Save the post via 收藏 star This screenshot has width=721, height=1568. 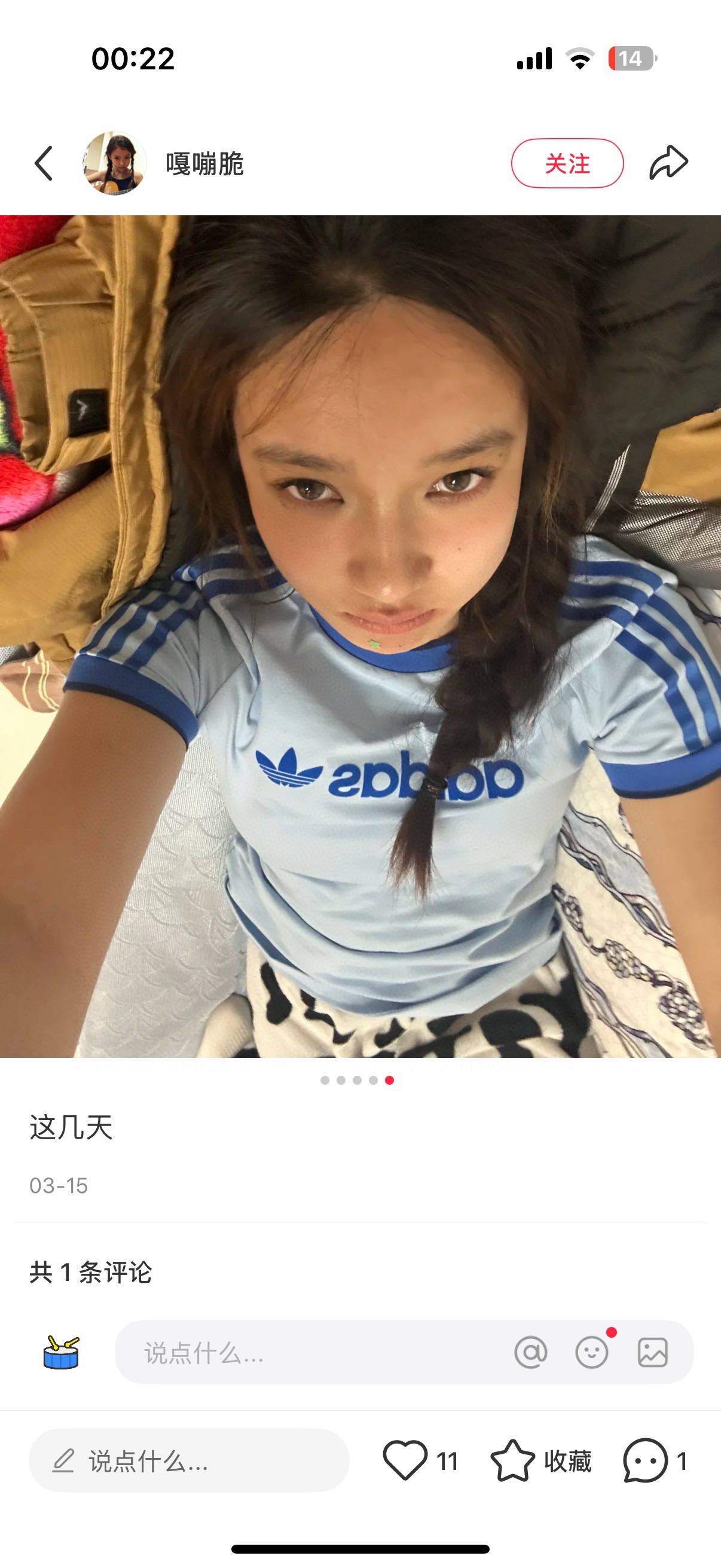(513, 1460)
